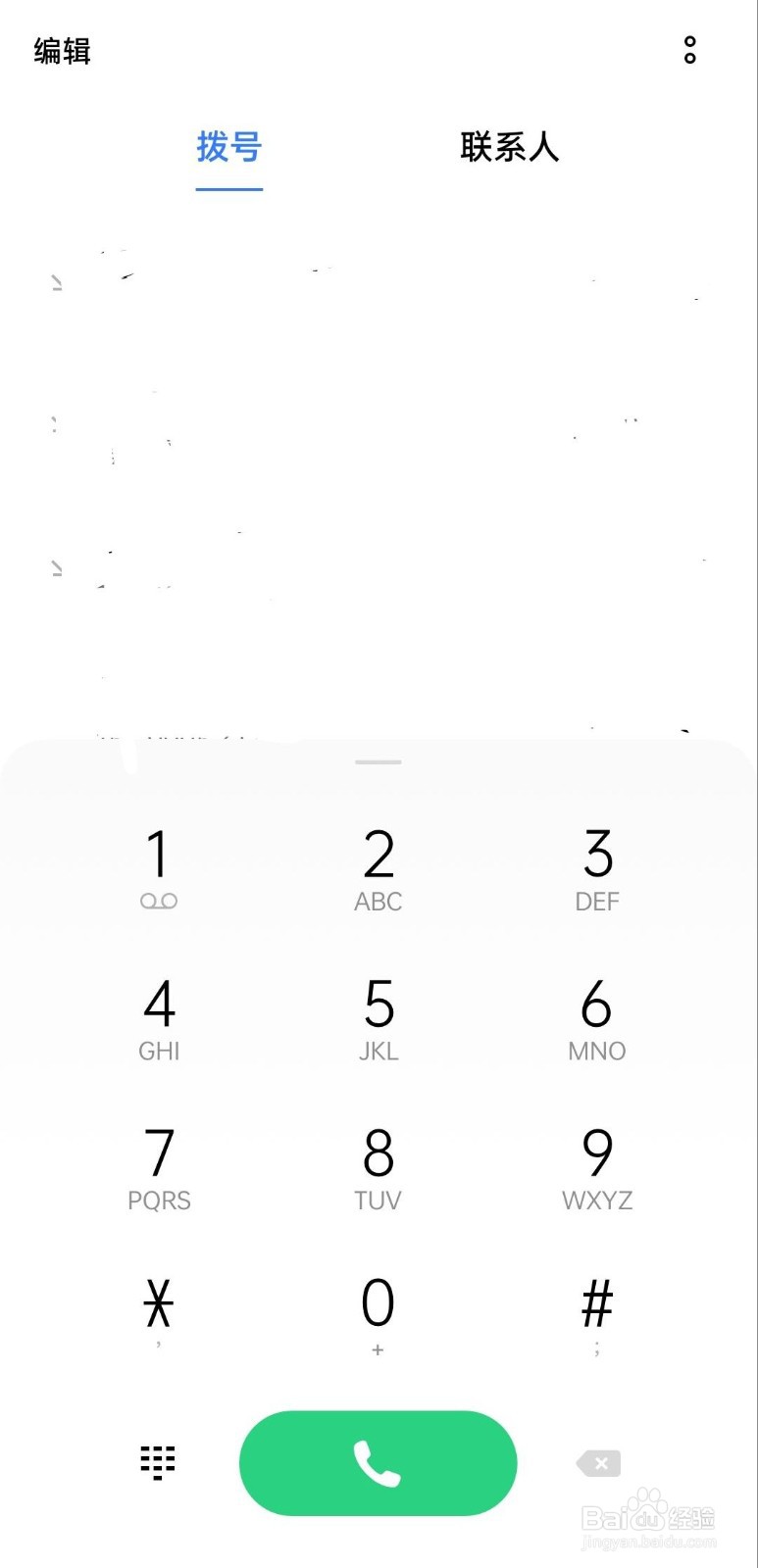
Task: Tap the backspace delete key
Action: 598,1462
